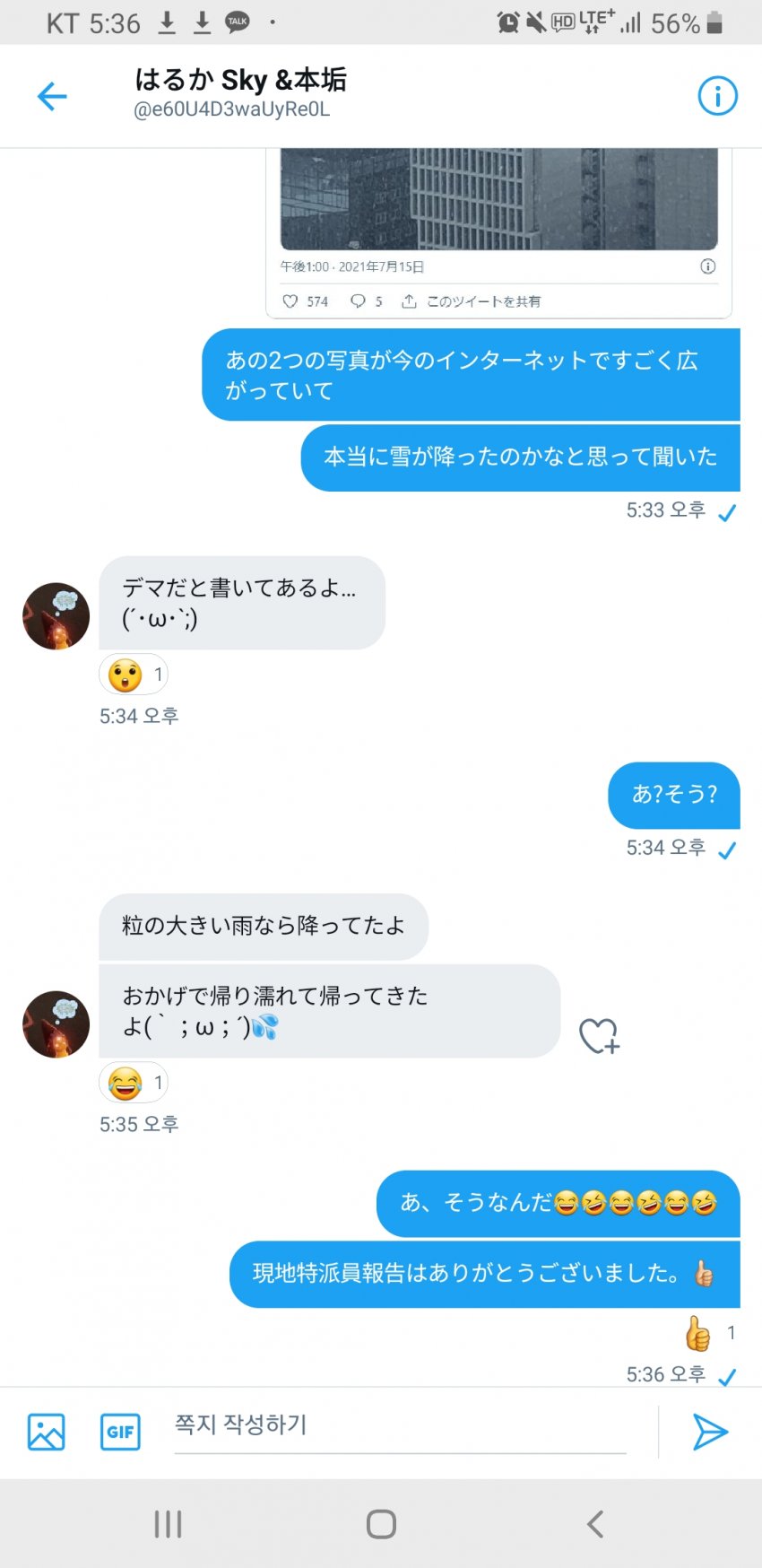Tap the thumbs-up reaction under 現地特派員 message

tap(709, 1333)
